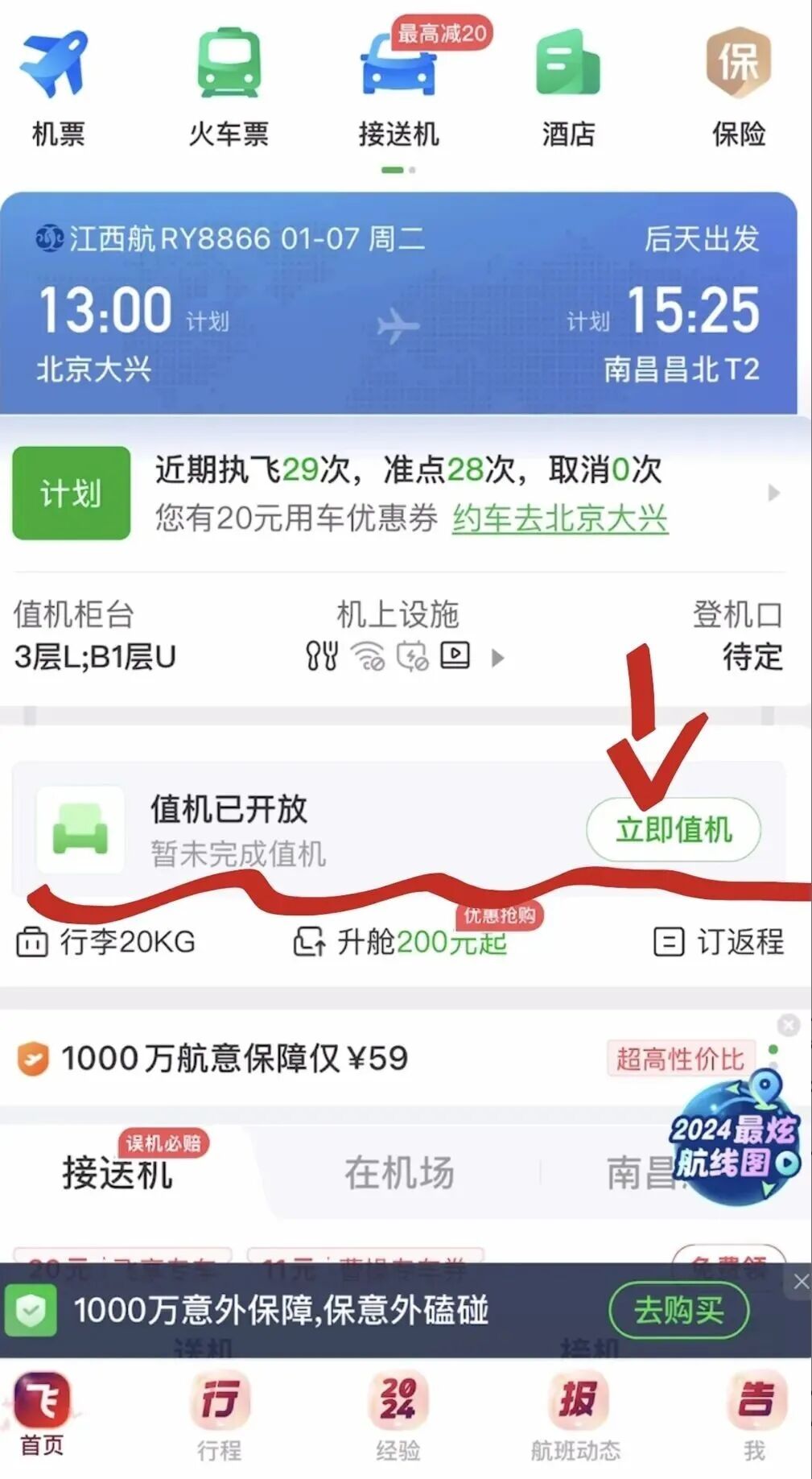Tap 立即值机 to check in now
The width and height of the screenshot is (812, 1479).
pyautogui.click(x=674, y=829)
